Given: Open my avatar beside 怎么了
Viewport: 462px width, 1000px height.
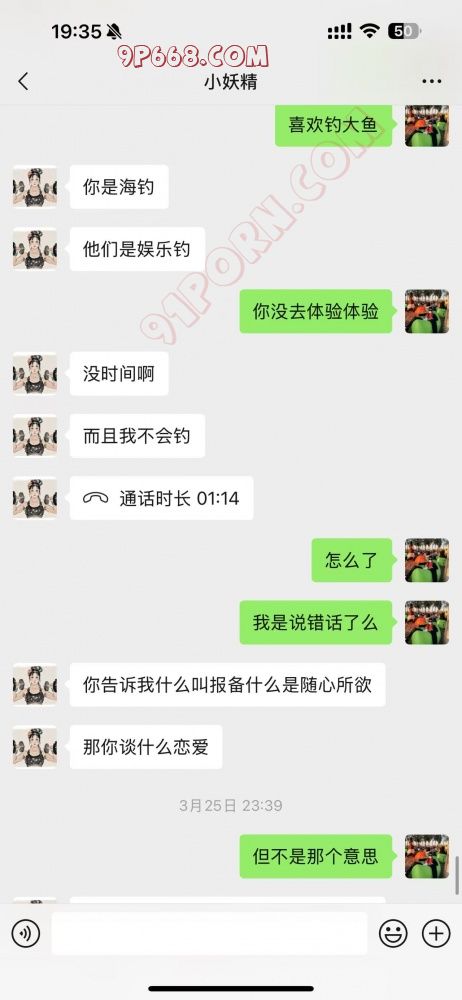Looking at the screenshot, I should point(427,560).
